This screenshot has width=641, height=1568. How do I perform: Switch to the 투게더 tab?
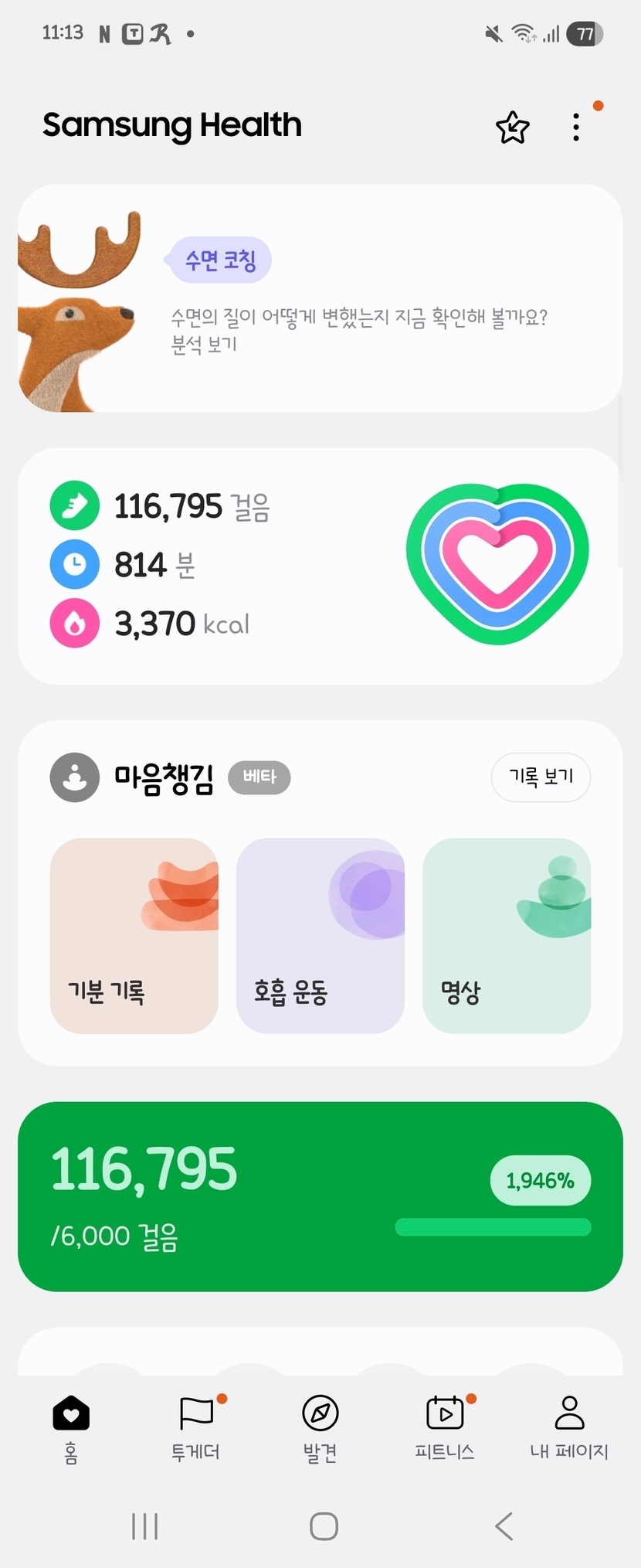coord(195,1428)
